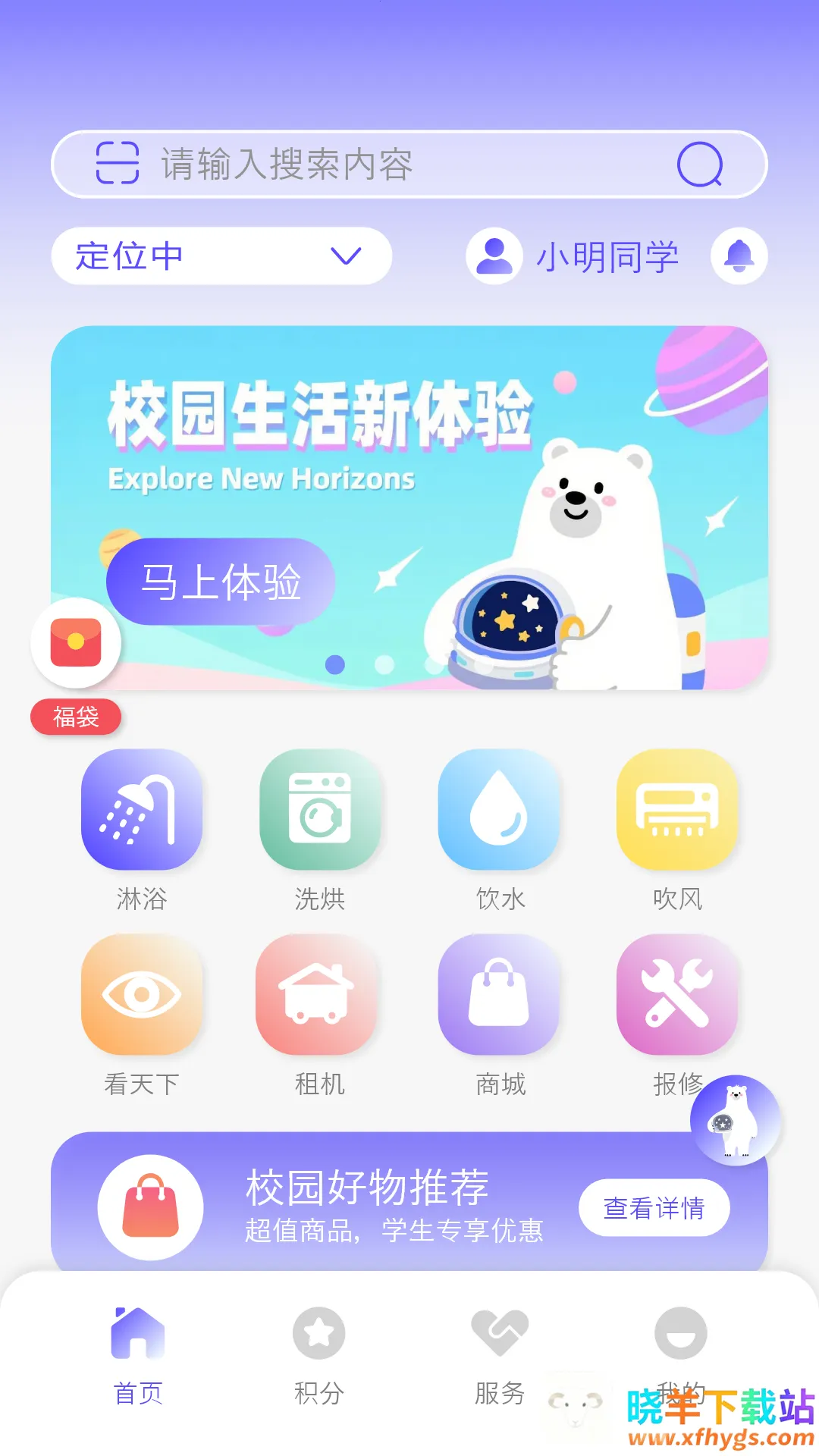The image size is (819, 1456).
Task: Open the 吹风 hair dryer service
Action: coord(677,810)
